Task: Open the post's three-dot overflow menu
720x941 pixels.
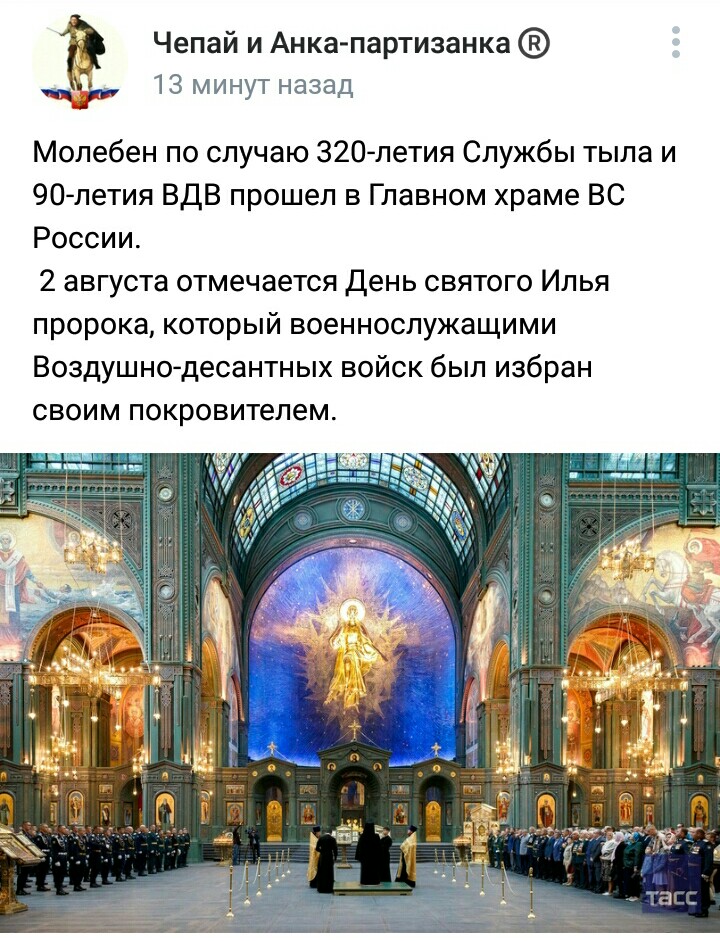Action: [x=676, y=43]
